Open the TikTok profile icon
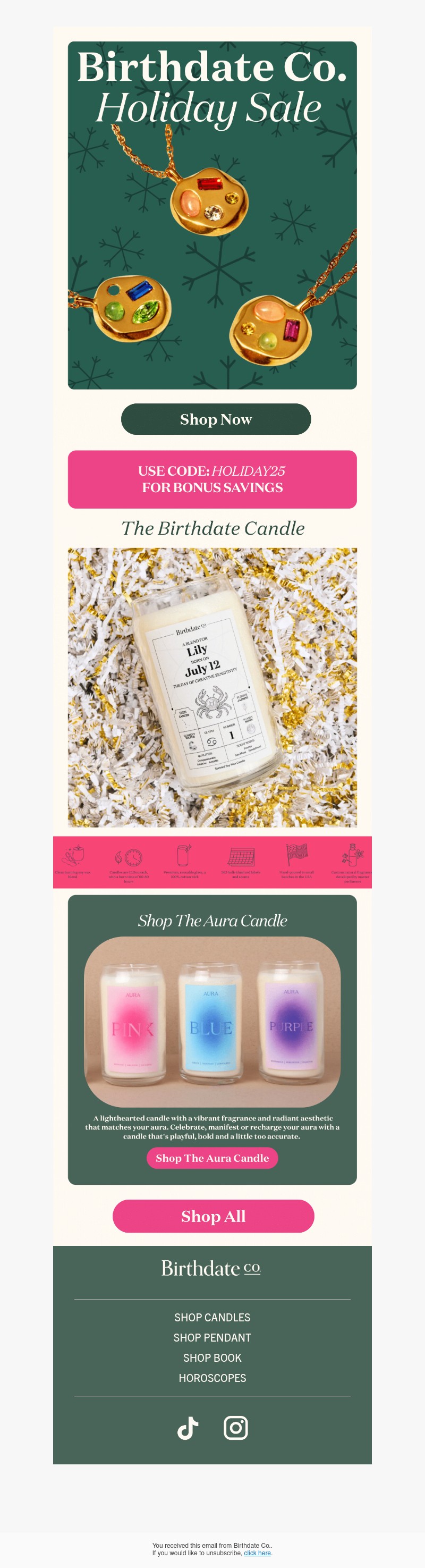Image resolution: width=425 pixels, height=1568 pixels. point(188,1427)
